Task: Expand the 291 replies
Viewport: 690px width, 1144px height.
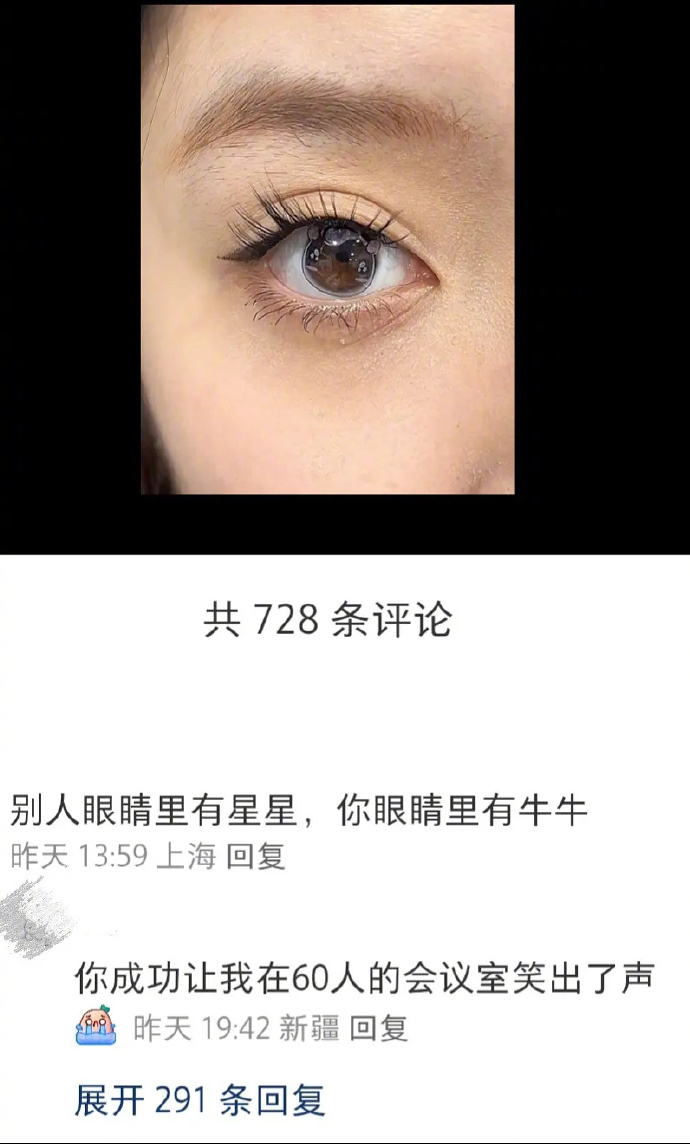Action: coord(200,1099)
